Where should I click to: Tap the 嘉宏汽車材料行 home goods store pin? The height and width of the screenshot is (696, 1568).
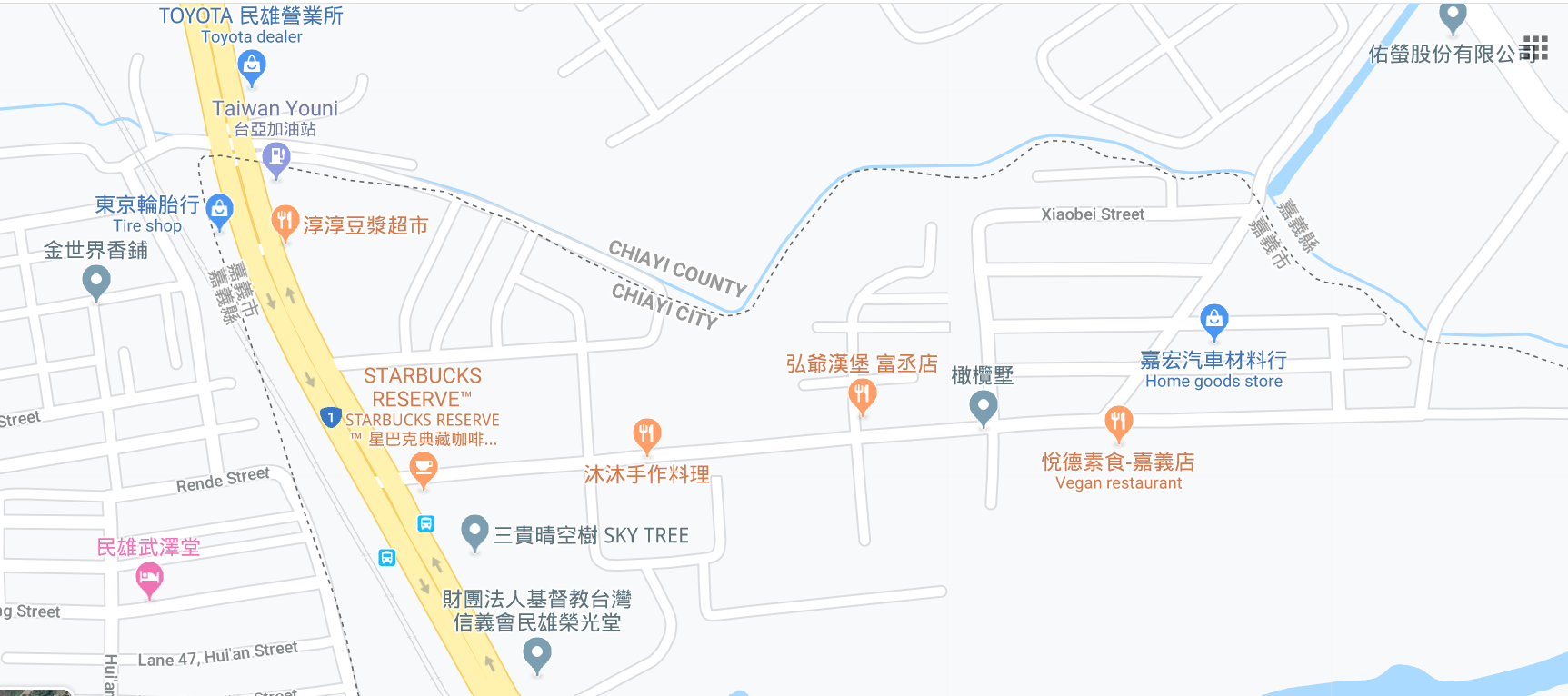(x=1213, y=320)
